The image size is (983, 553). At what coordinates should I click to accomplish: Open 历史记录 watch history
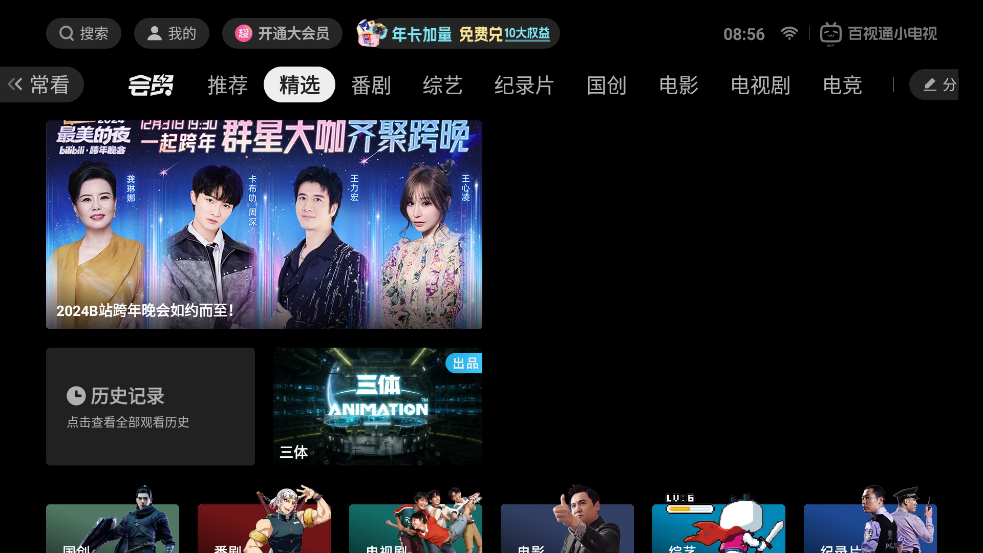[150, 406]
